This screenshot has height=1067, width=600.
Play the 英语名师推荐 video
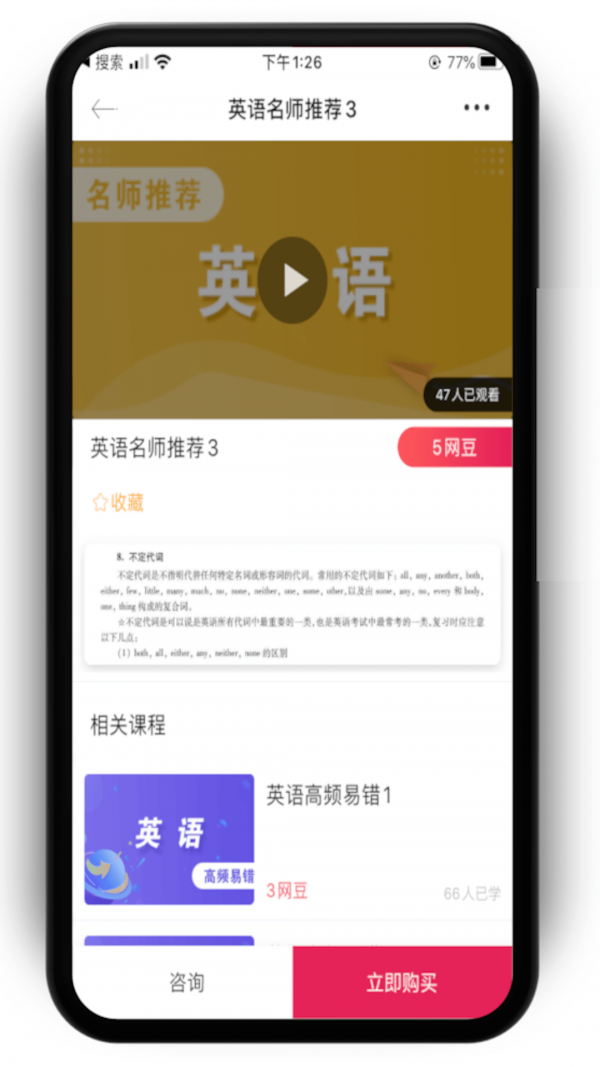293,280
